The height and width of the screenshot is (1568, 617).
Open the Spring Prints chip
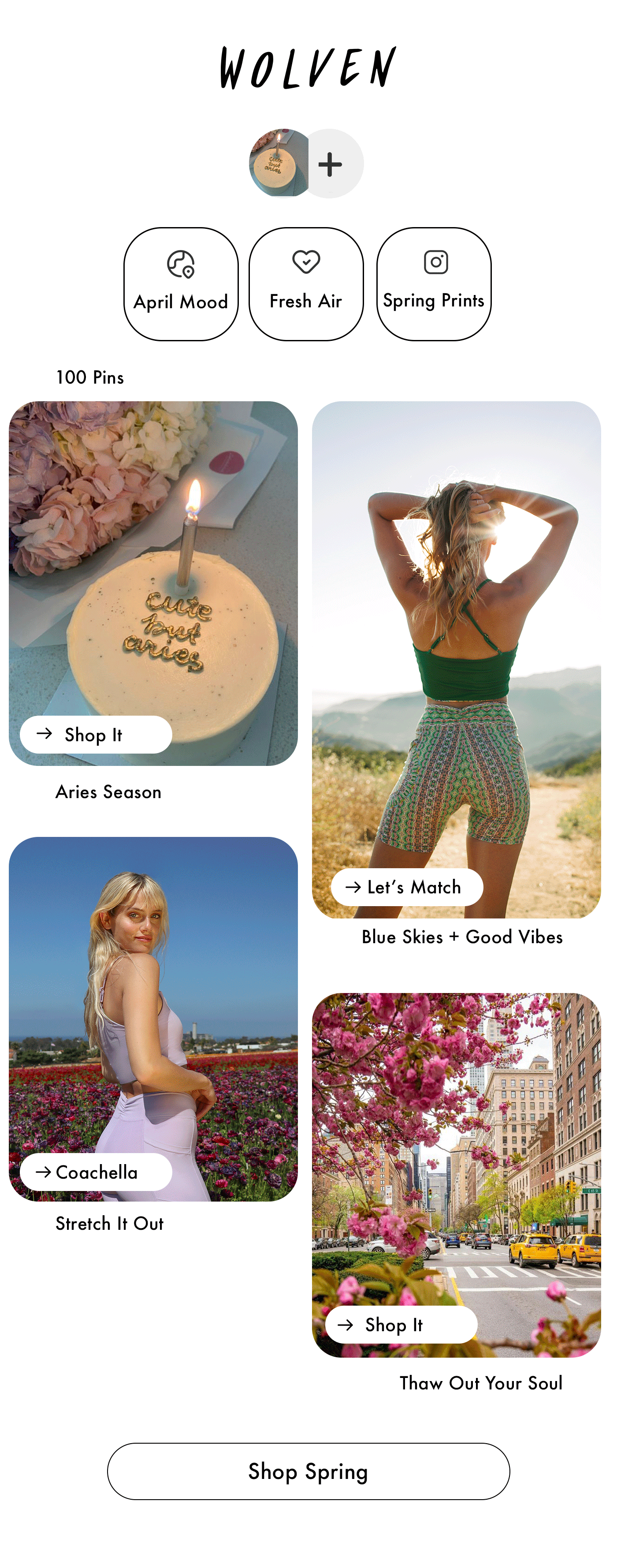pos(433,284)
